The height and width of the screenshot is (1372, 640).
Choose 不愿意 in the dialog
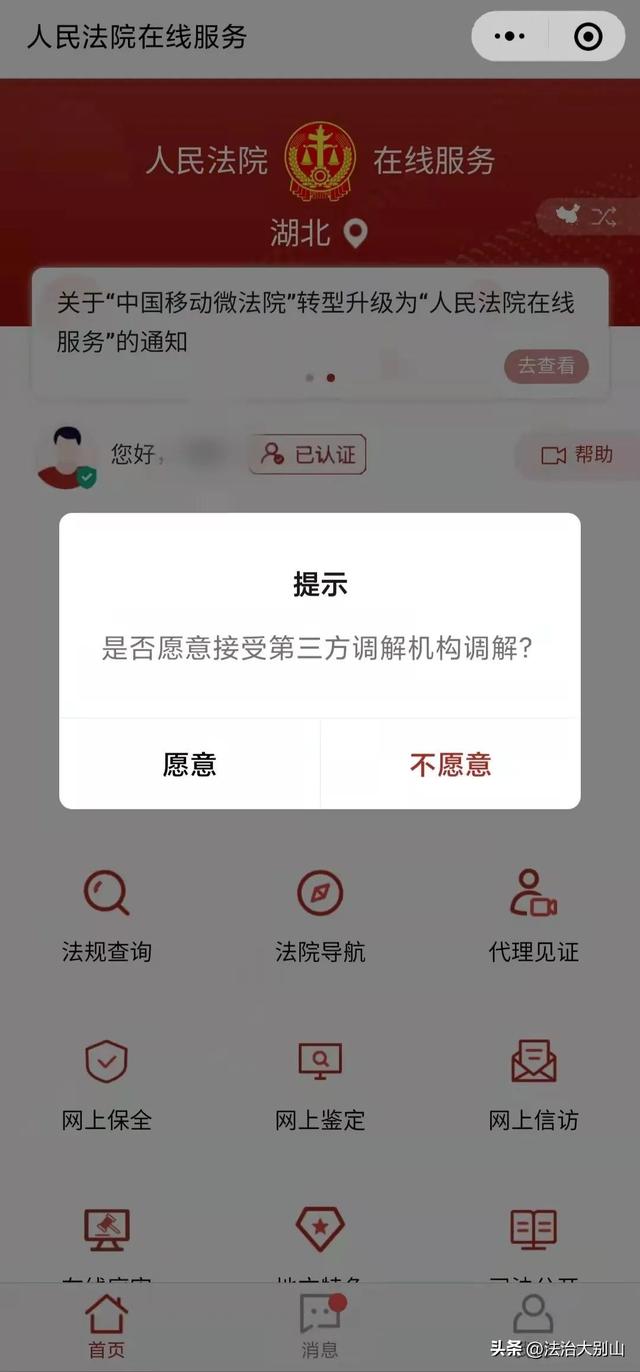click(x=450, y=765)
